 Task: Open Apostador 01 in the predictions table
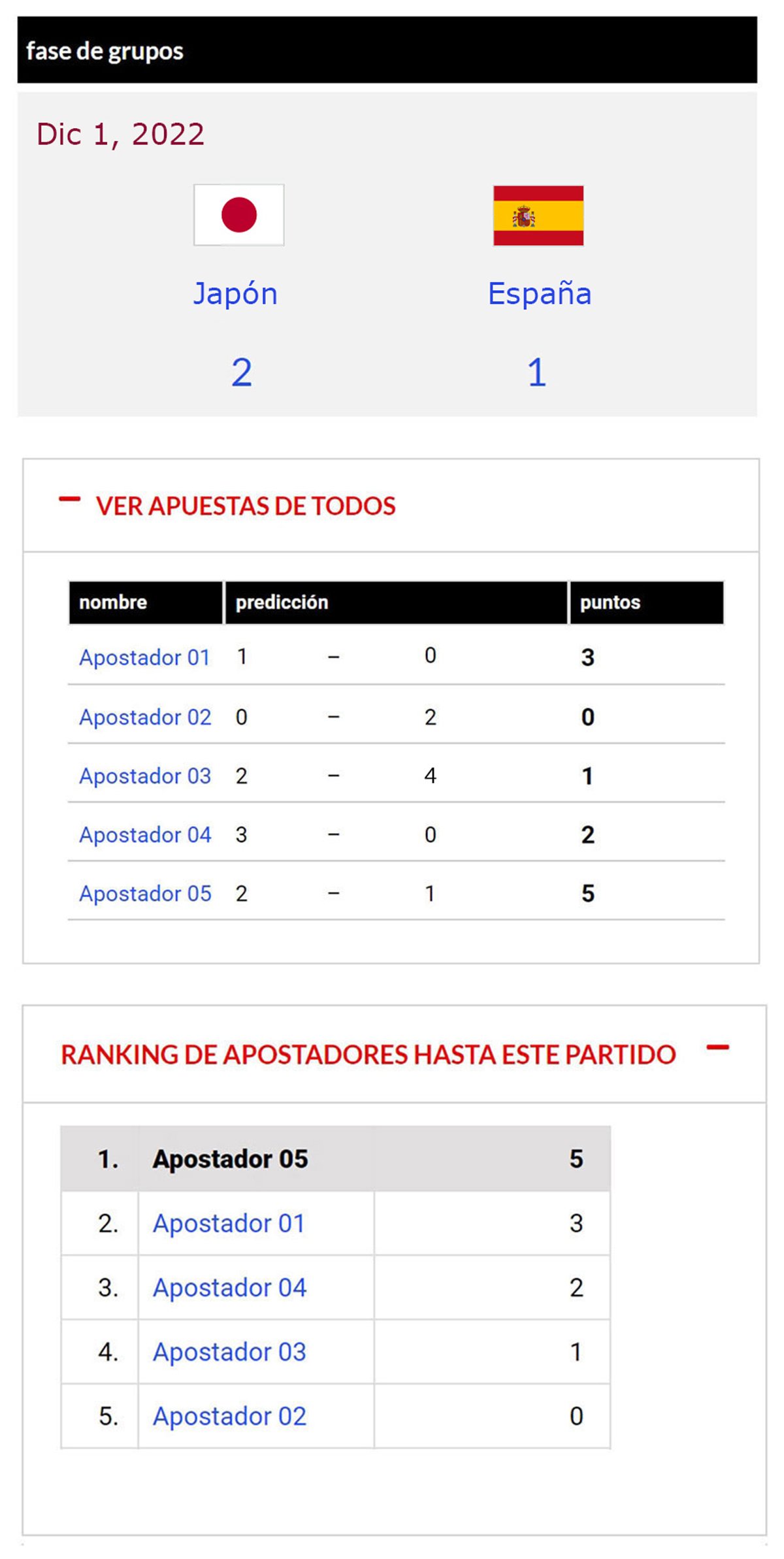144,657
